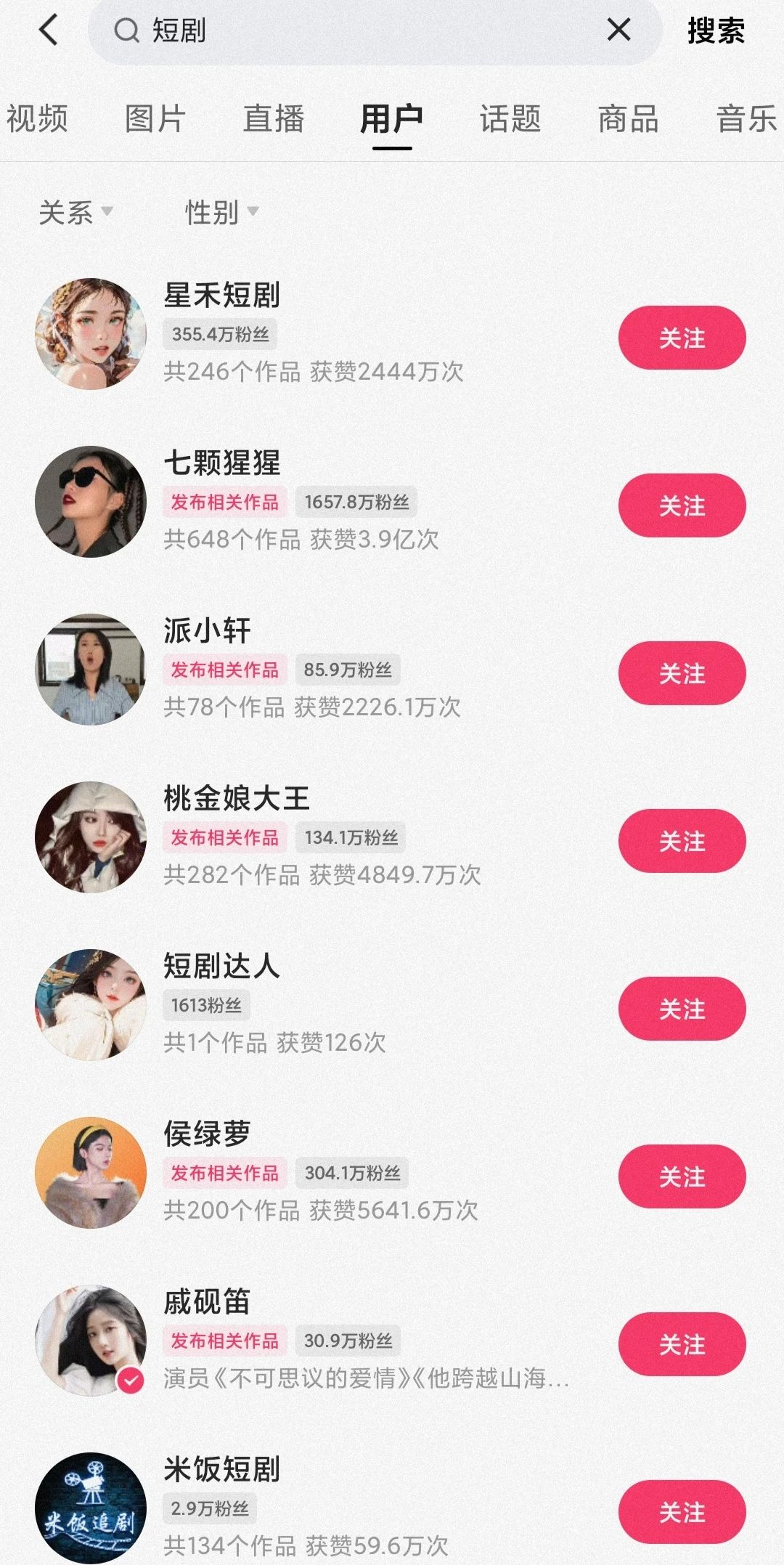This screenshot has height=1565, width=784.
Task: Clear the search text with the X
Action: 618,31
